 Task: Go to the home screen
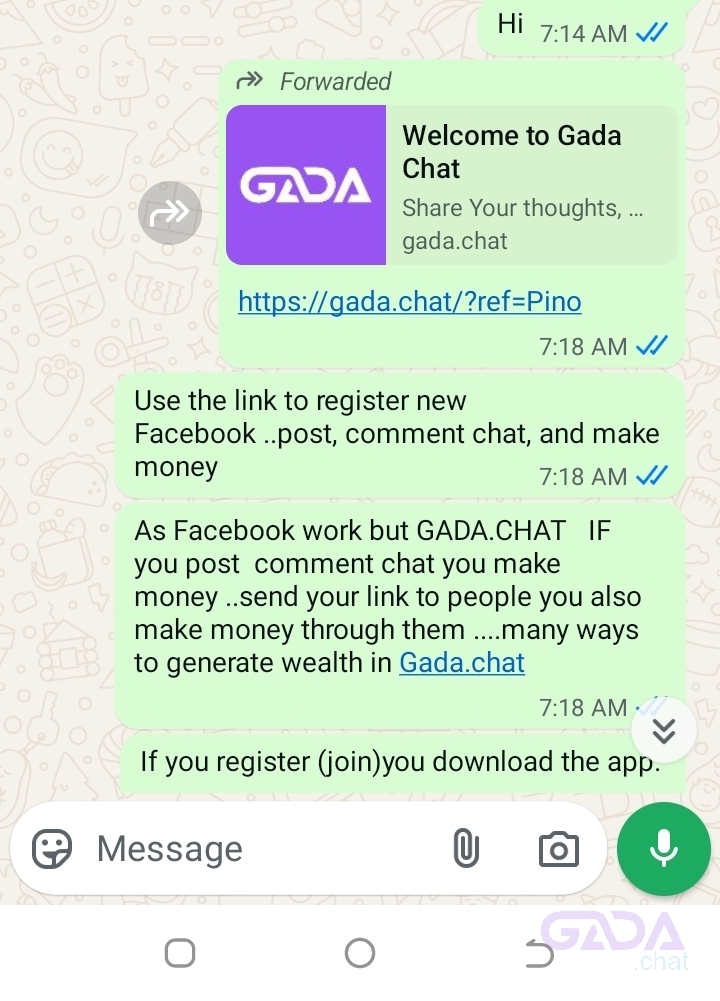(x=360, y=953)
